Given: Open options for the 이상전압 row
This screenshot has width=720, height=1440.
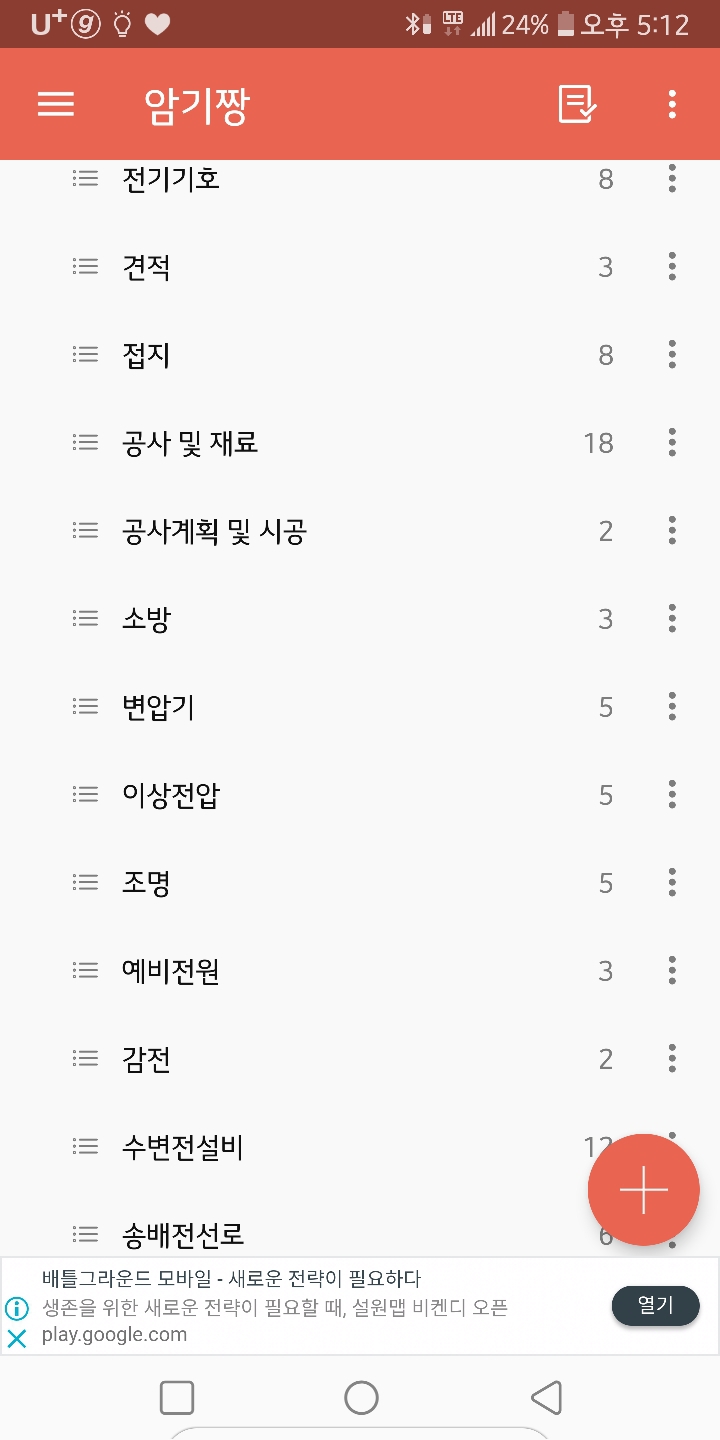Looking at the screenshot, I should pyautogui.click(x=672, y=795).
